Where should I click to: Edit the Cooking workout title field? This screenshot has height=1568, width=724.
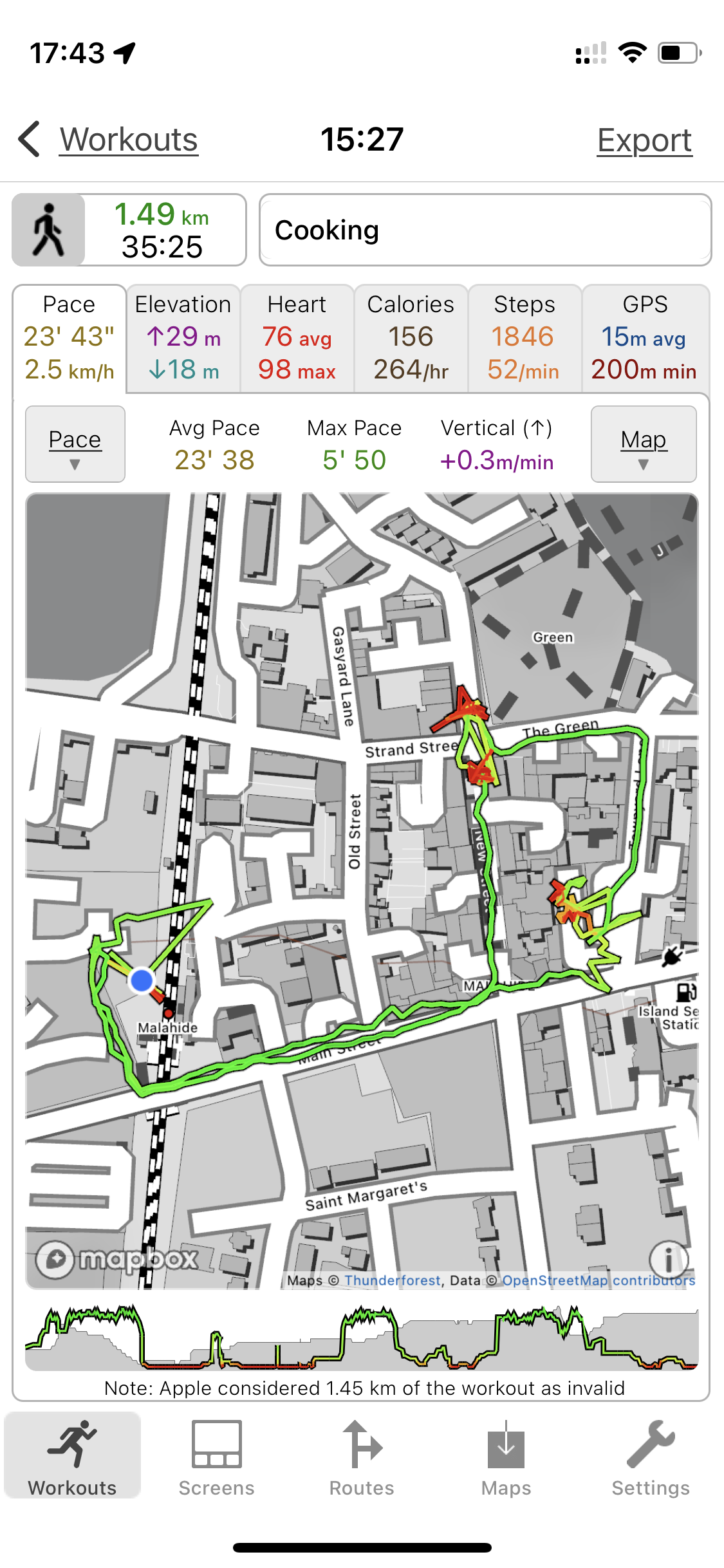[485, 230]
